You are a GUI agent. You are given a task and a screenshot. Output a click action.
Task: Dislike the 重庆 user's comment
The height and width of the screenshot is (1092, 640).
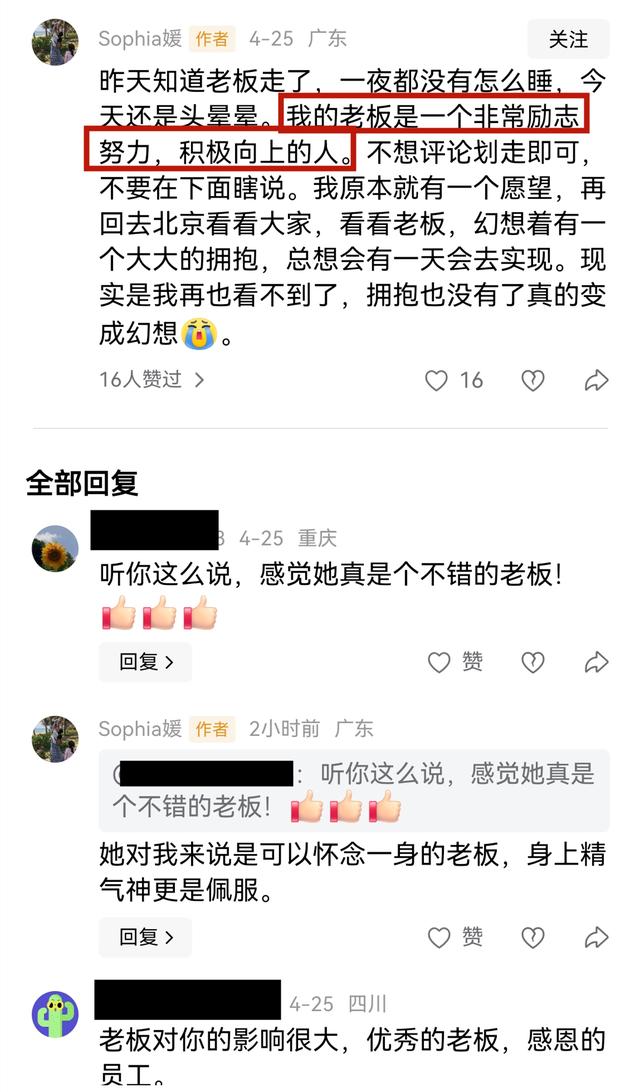tap(532, 662)
